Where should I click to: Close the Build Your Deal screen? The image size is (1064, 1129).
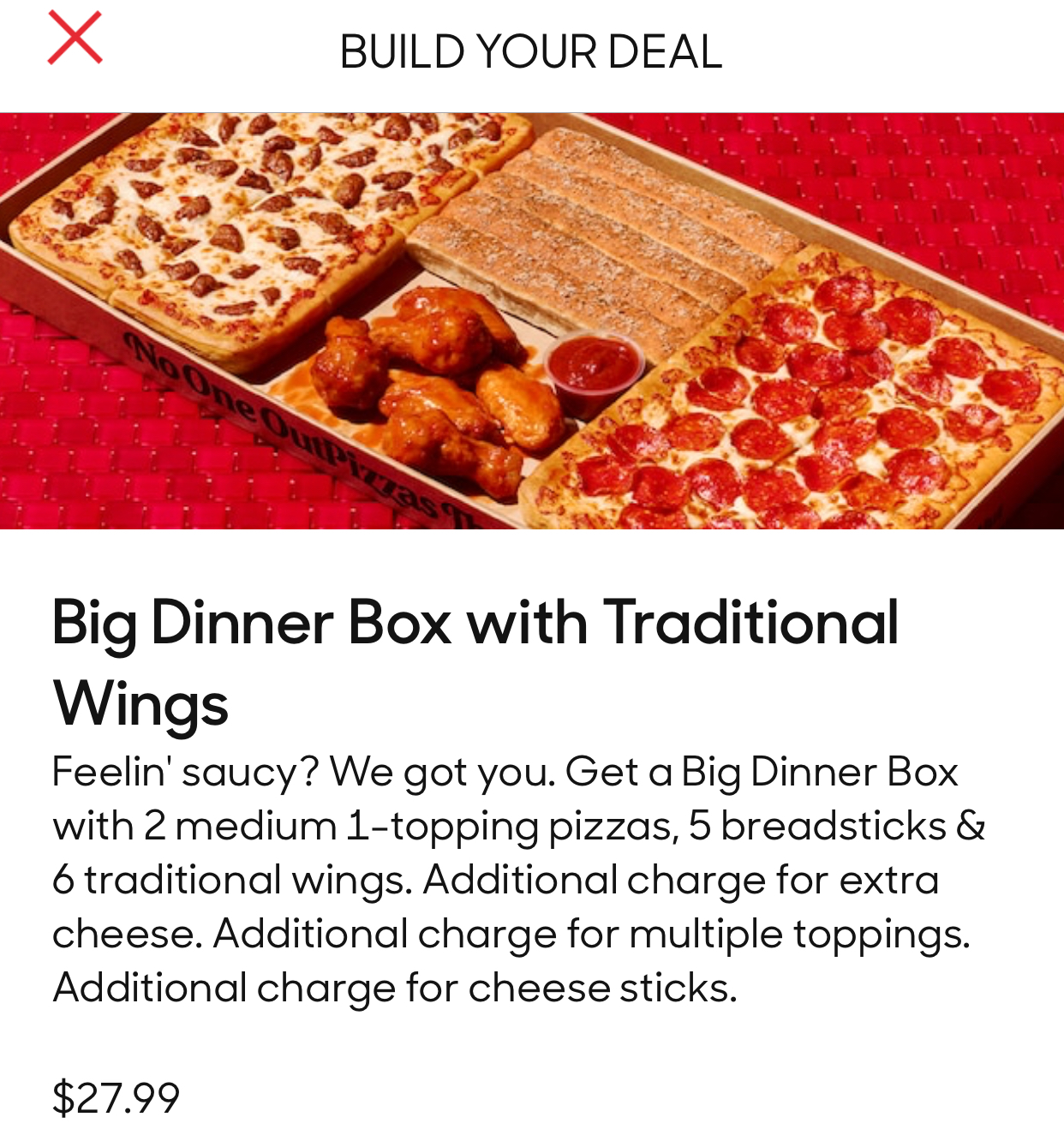click(75, 38)
